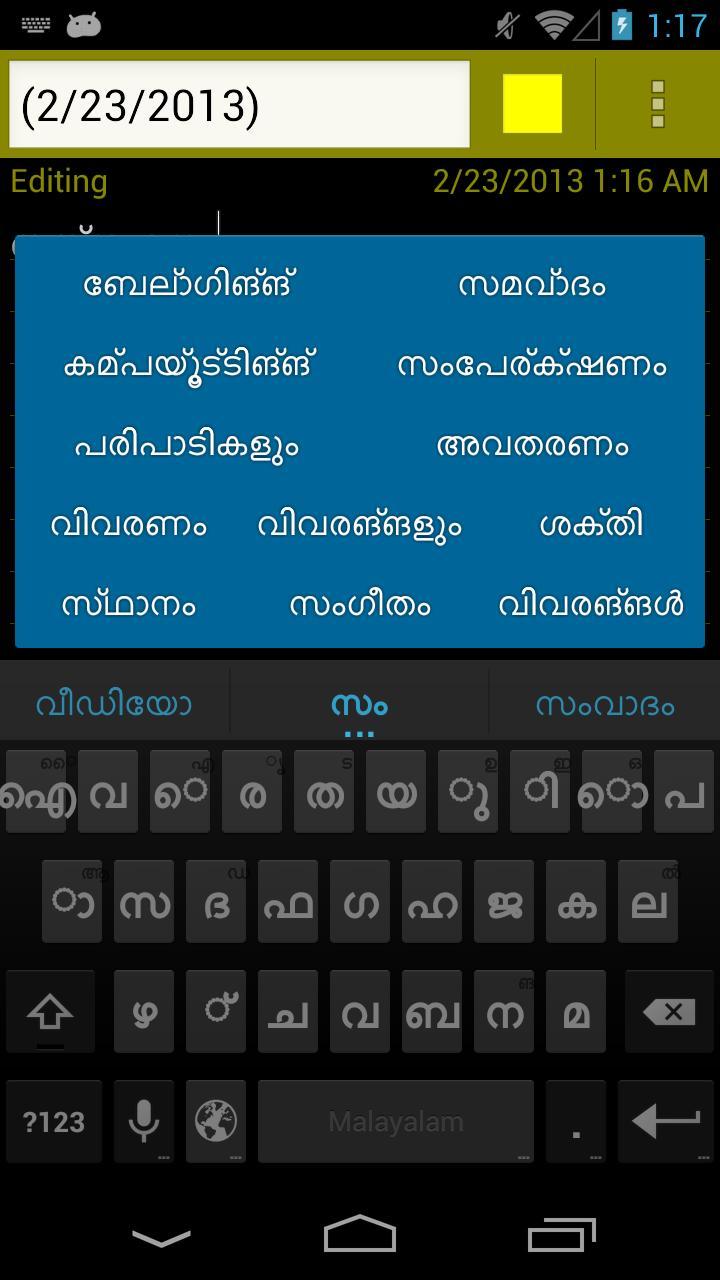Open the overflow menu

tap(657, 104)
